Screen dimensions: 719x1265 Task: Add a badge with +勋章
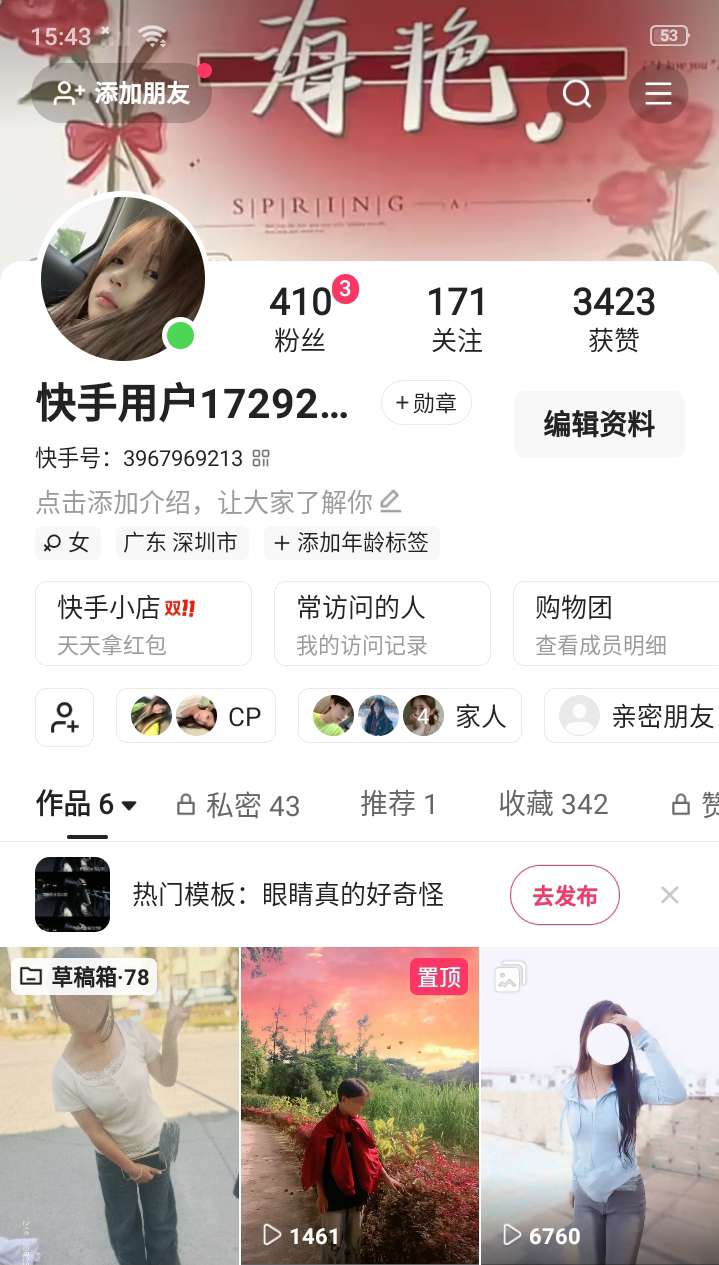point(426,403)
